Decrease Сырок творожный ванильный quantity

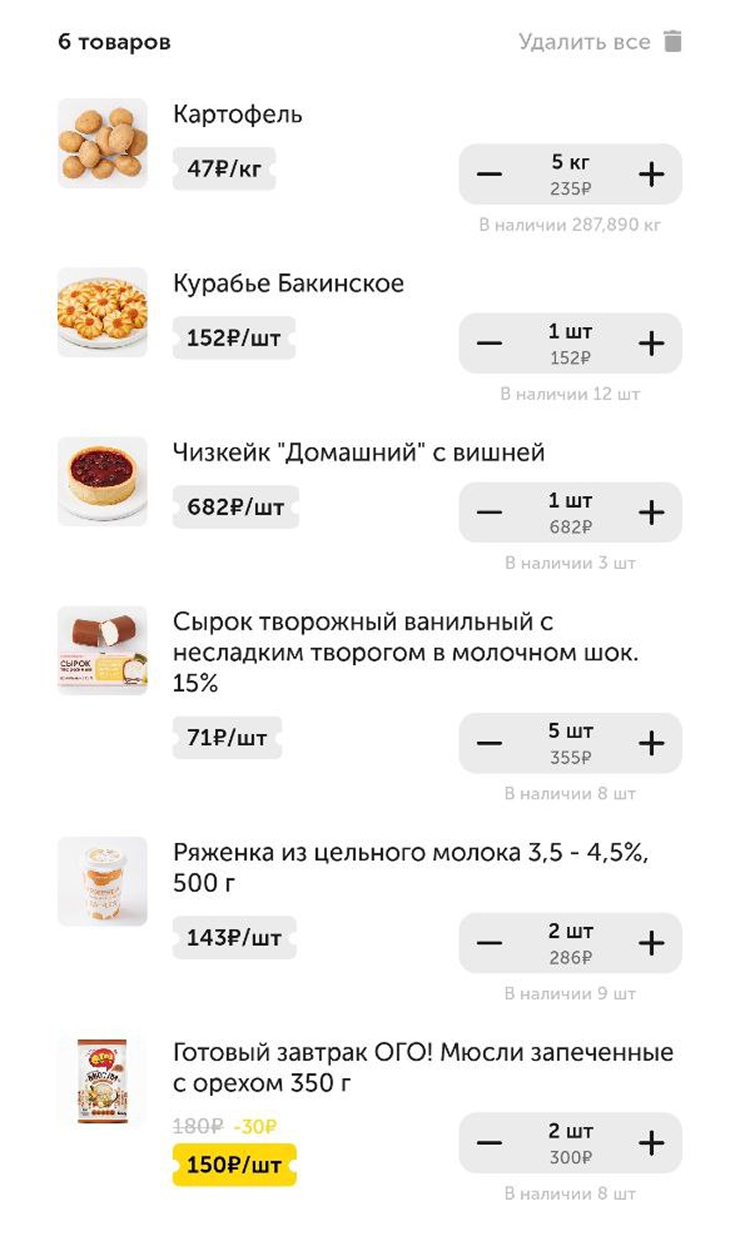489,744
